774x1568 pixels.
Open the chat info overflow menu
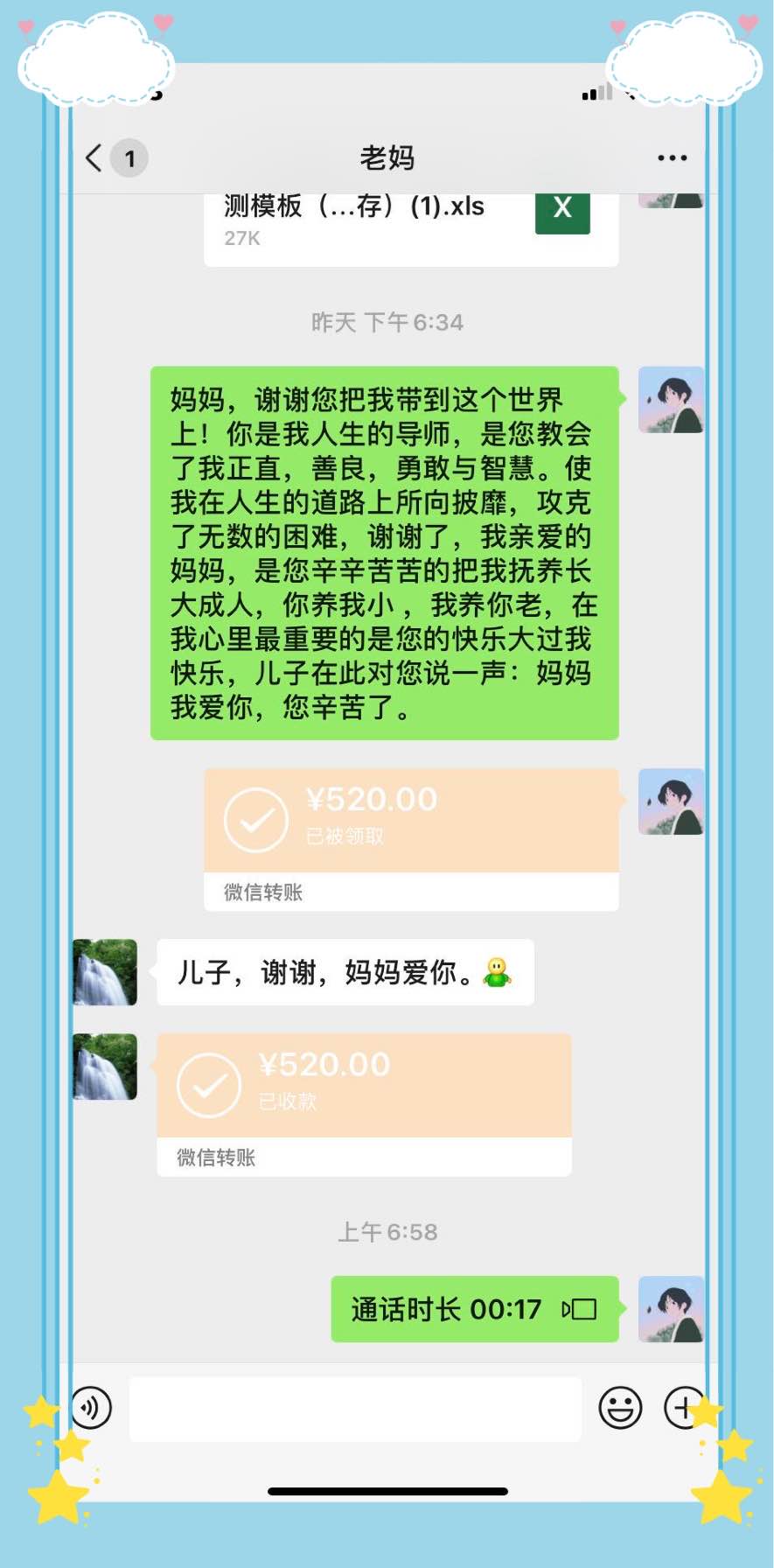(x=672, y=158)
